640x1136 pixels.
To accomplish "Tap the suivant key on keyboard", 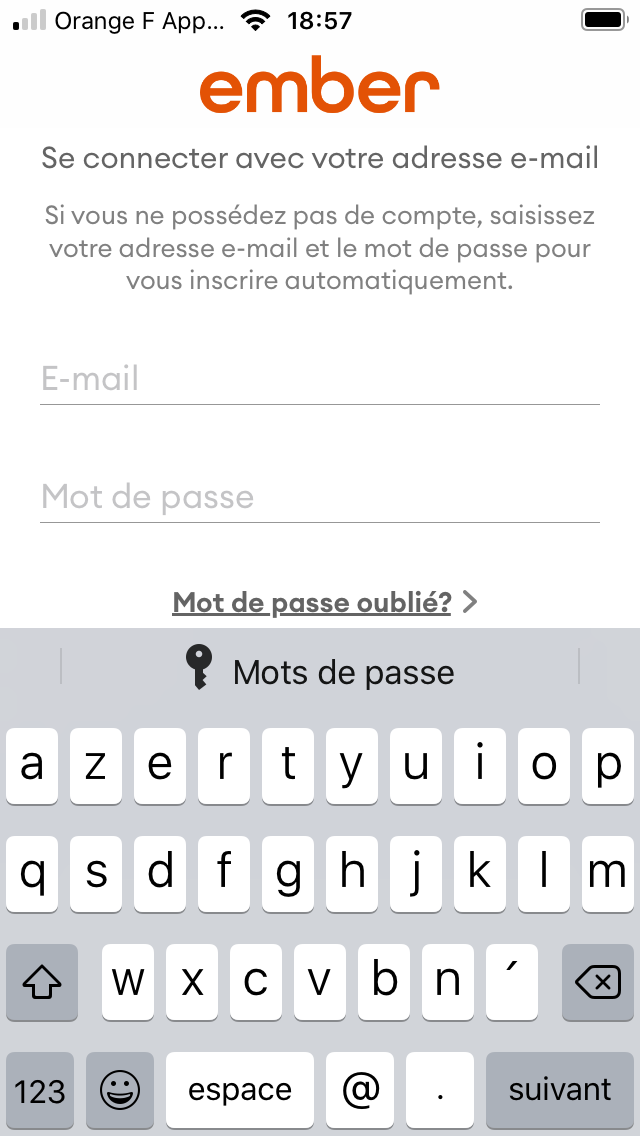I will click(560, 1089).
